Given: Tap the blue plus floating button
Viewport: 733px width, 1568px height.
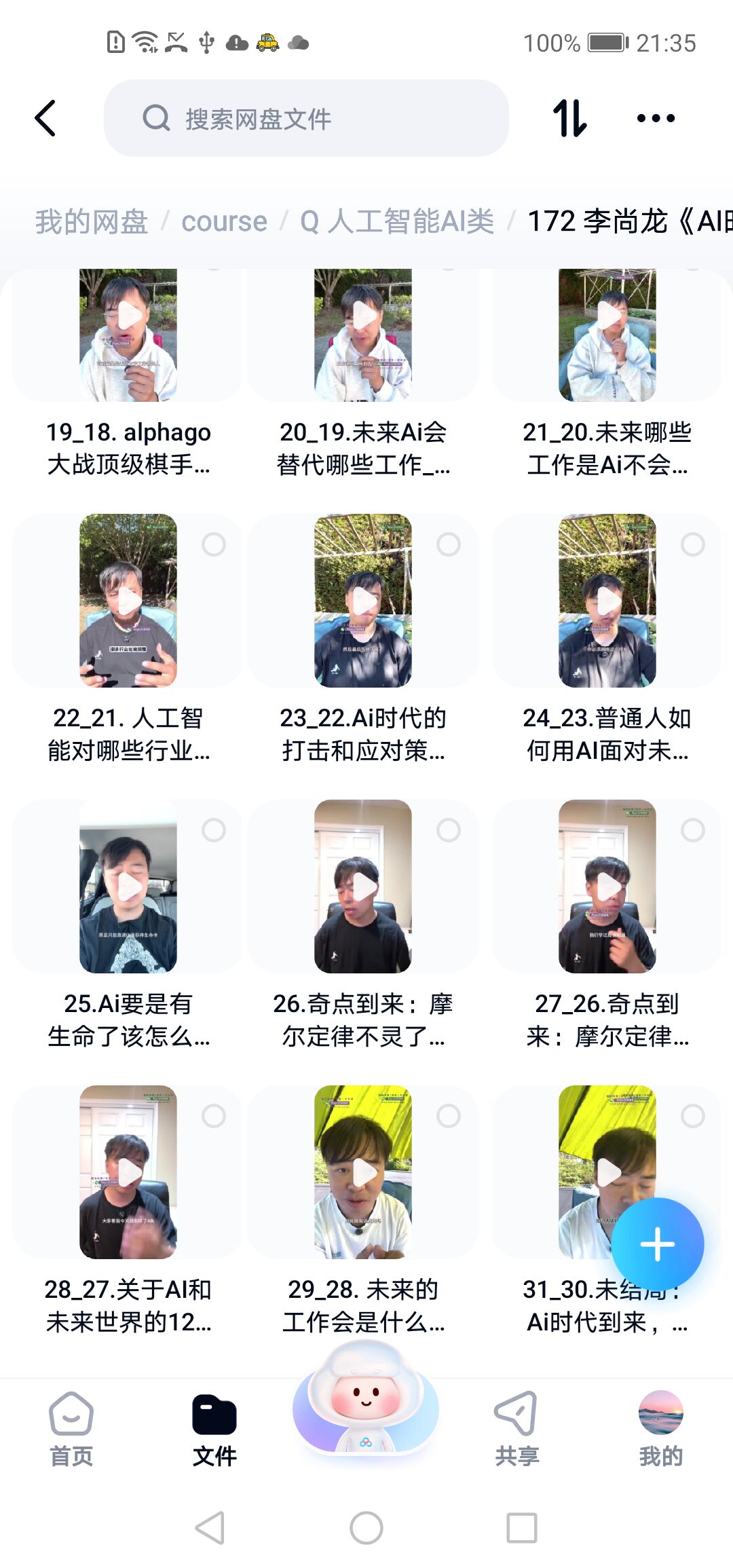Looking at the screenshot, I should [657, 1244].
